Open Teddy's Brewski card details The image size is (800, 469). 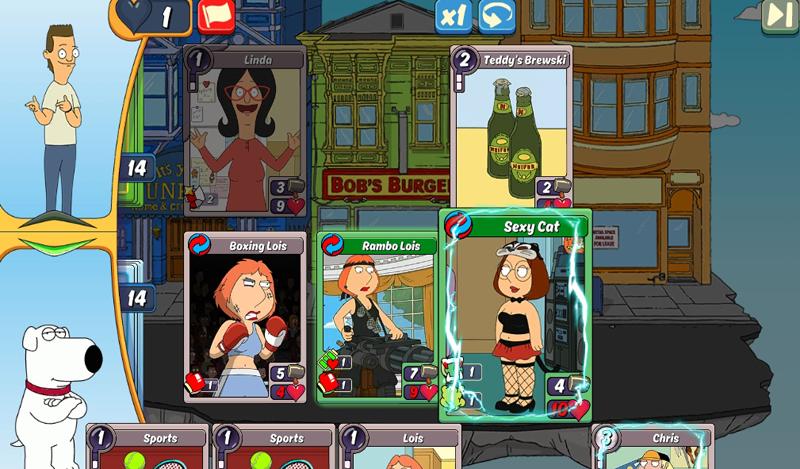(x=511, y=127)
